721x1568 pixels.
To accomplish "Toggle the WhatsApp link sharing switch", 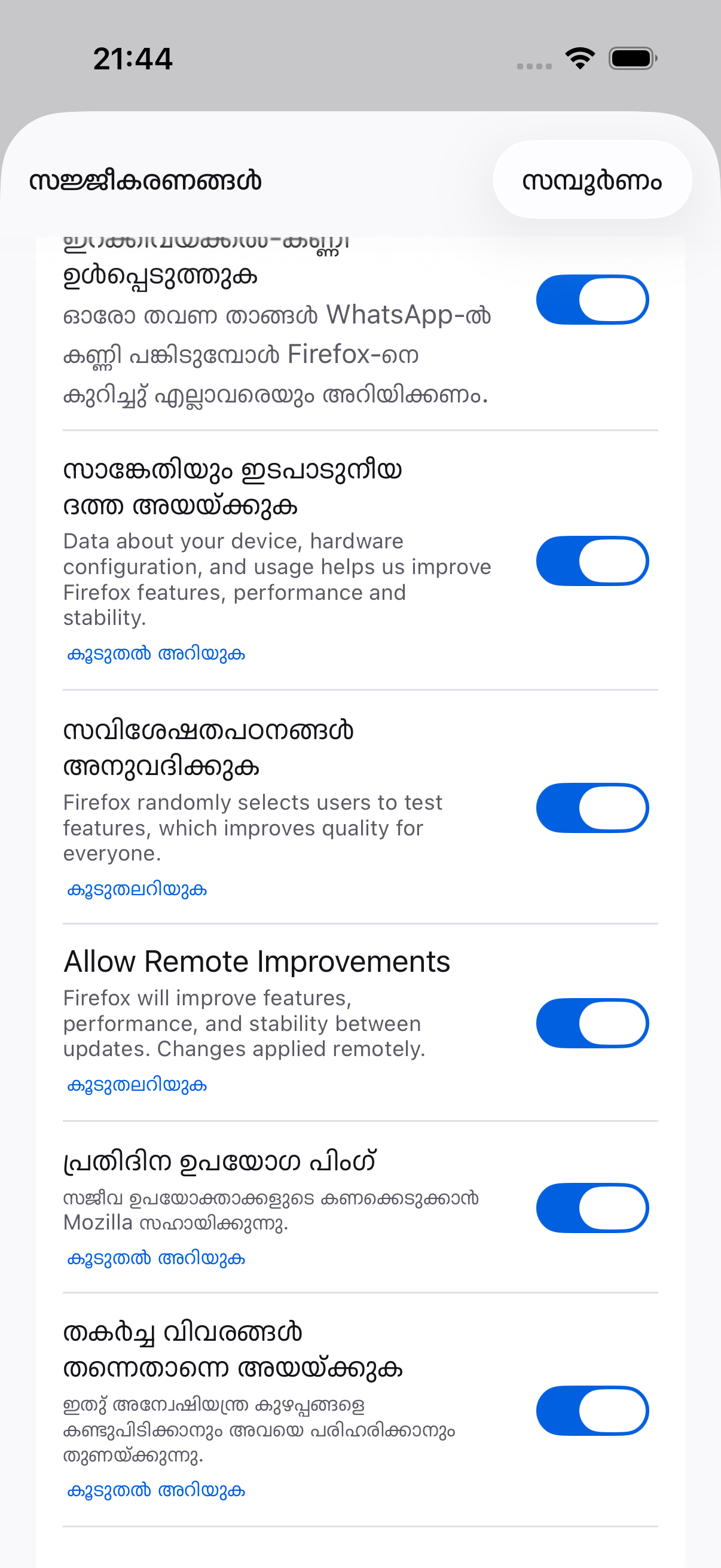I will pos(592,300).
